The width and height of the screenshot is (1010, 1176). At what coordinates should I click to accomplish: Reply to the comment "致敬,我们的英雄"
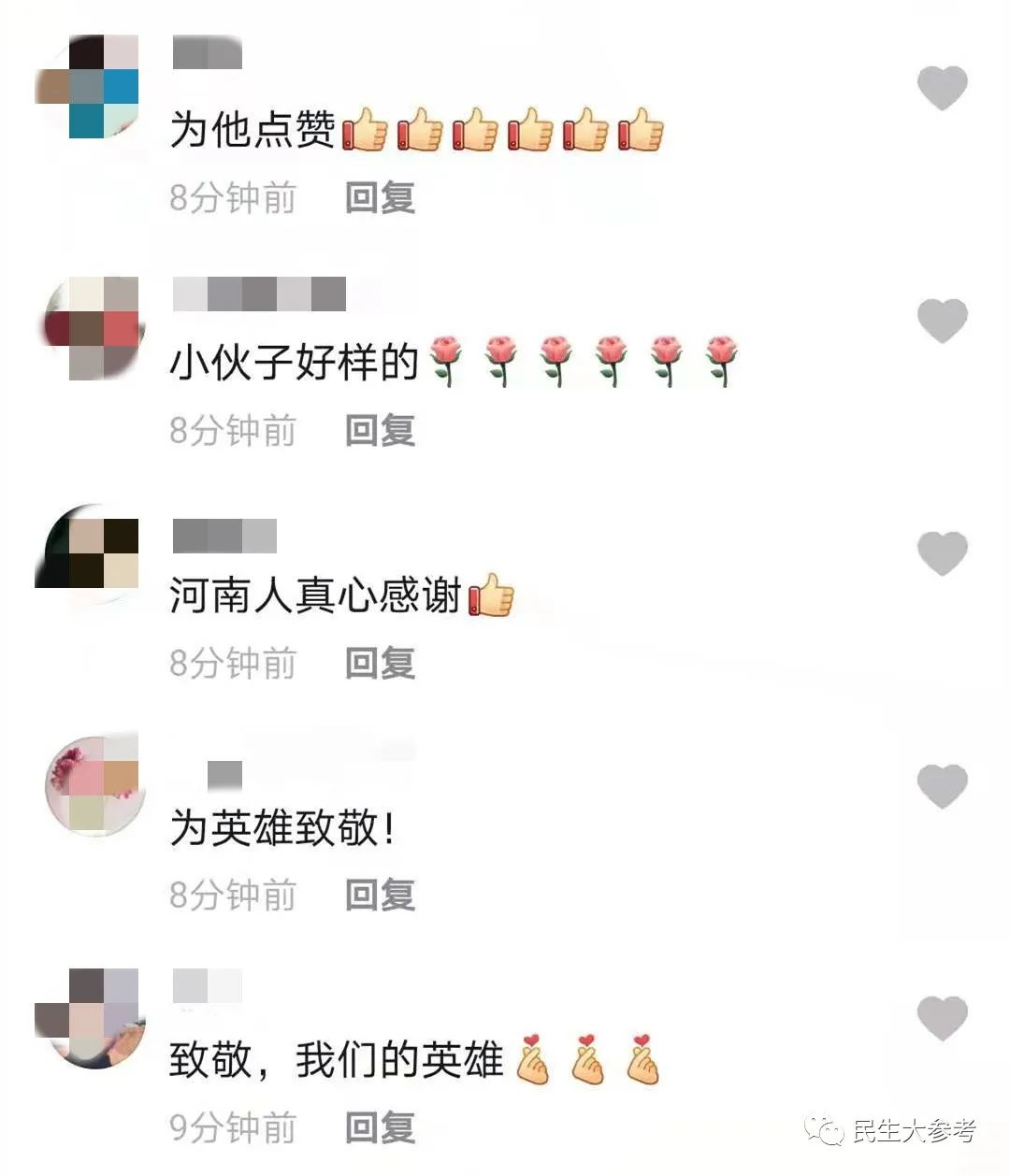(x=380, y=1128)
